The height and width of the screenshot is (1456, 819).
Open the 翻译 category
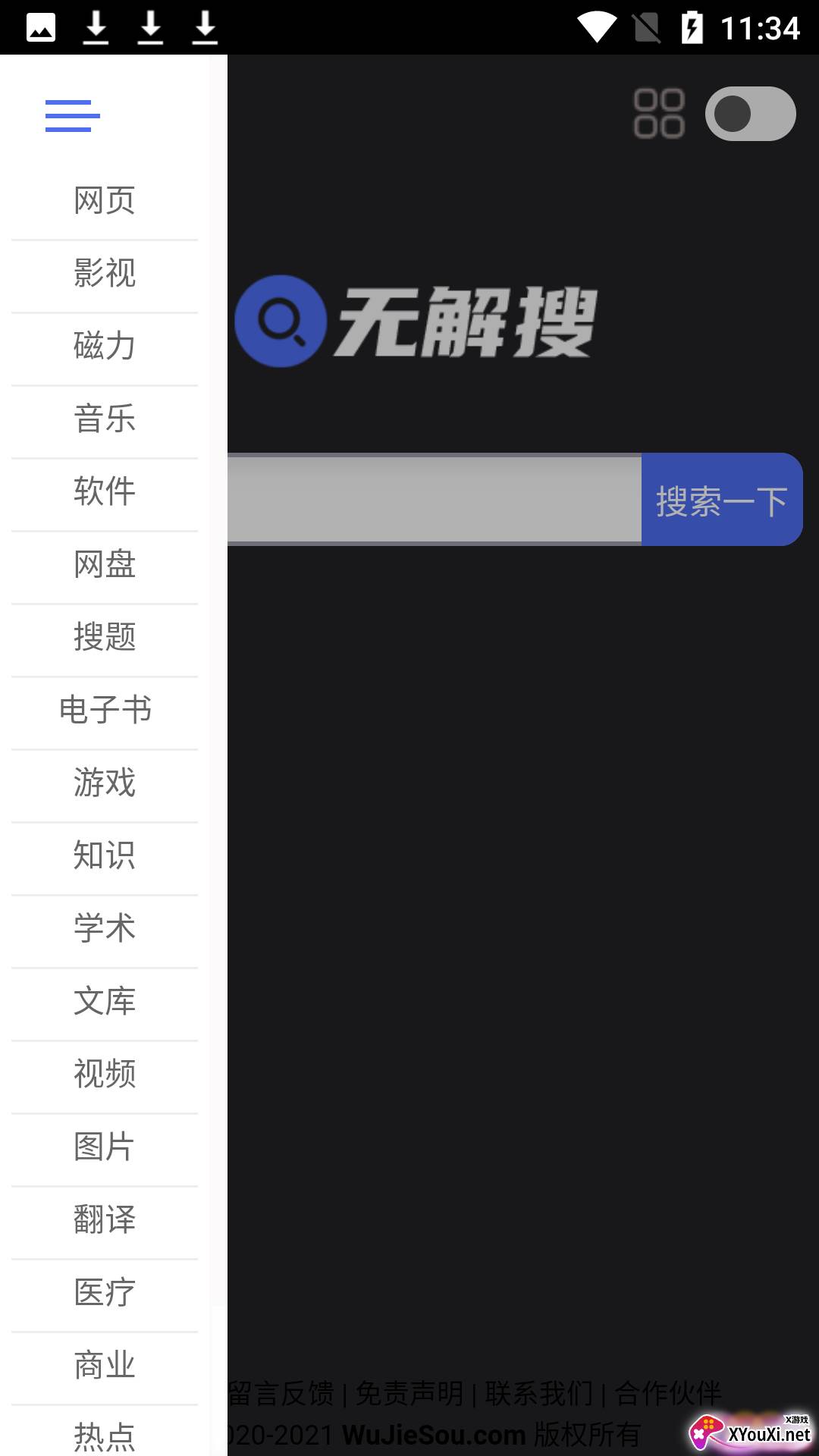coord(105,1220)
